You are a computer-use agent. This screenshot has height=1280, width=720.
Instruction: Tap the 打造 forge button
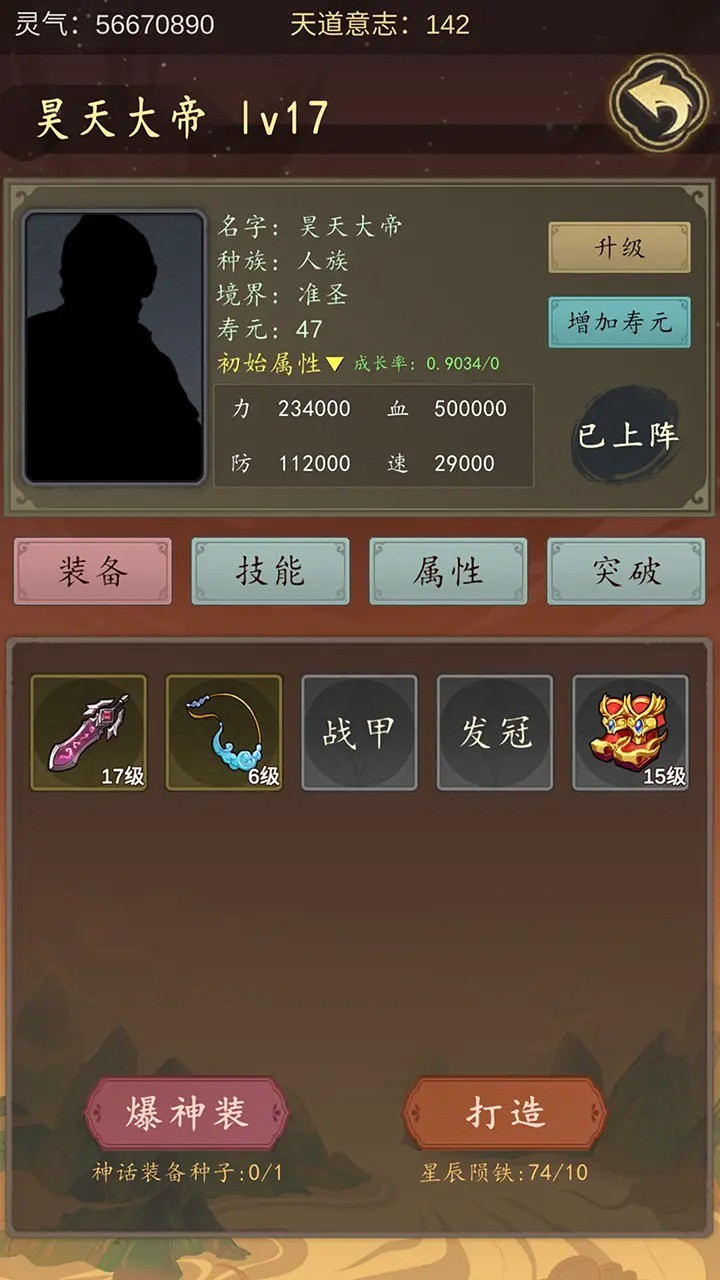tap(505, 1113)
